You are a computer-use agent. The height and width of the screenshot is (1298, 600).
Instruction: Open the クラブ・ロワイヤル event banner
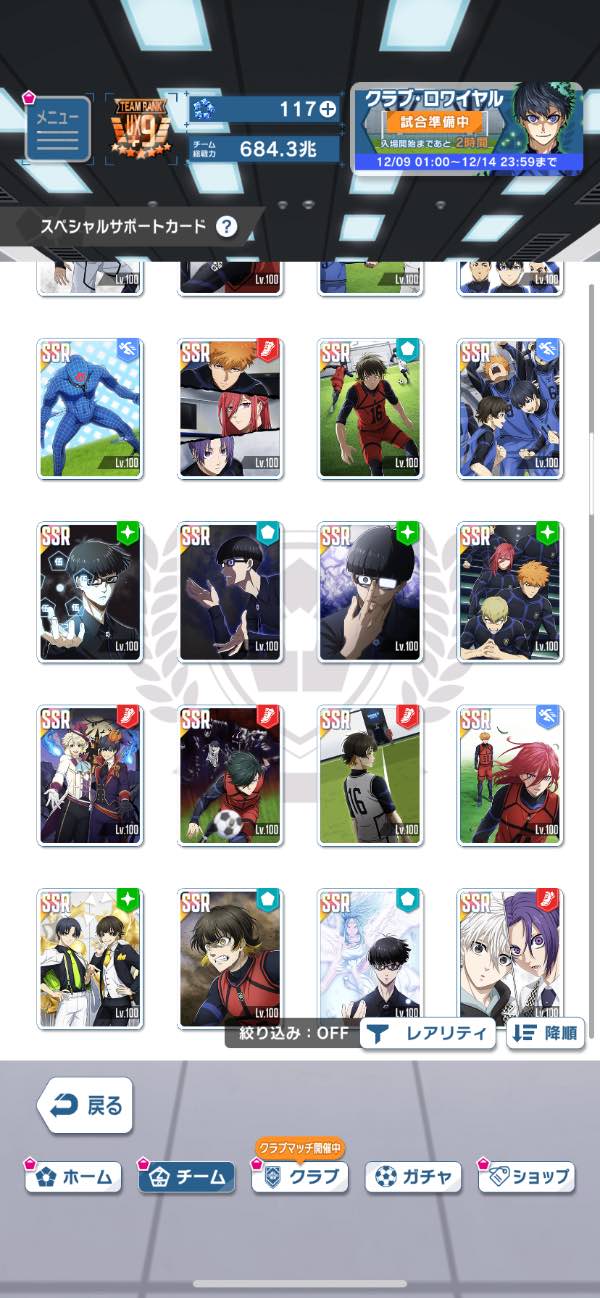click(466, 129)
